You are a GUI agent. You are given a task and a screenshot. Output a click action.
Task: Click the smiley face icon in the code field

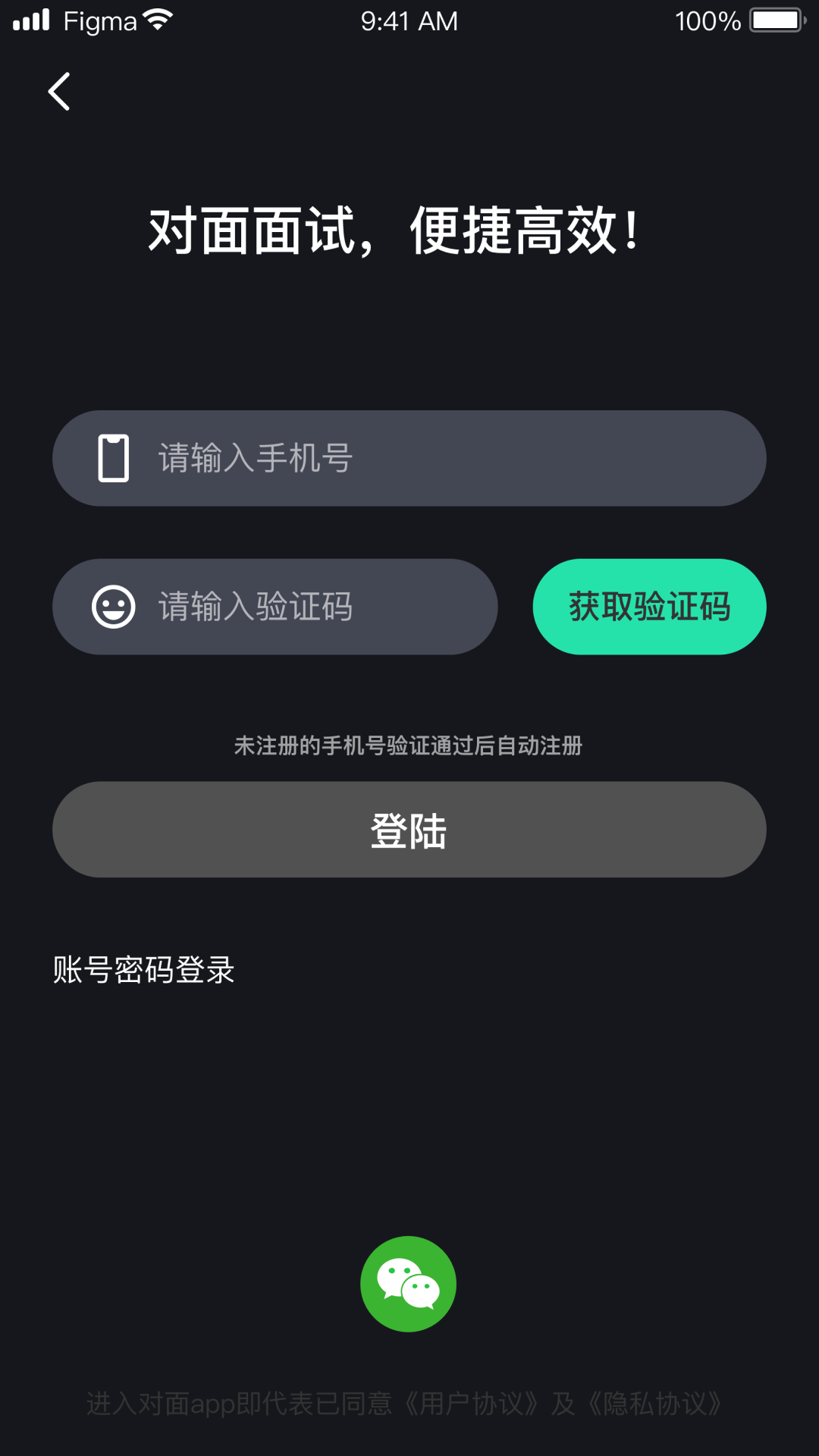(x=111, y=606)
